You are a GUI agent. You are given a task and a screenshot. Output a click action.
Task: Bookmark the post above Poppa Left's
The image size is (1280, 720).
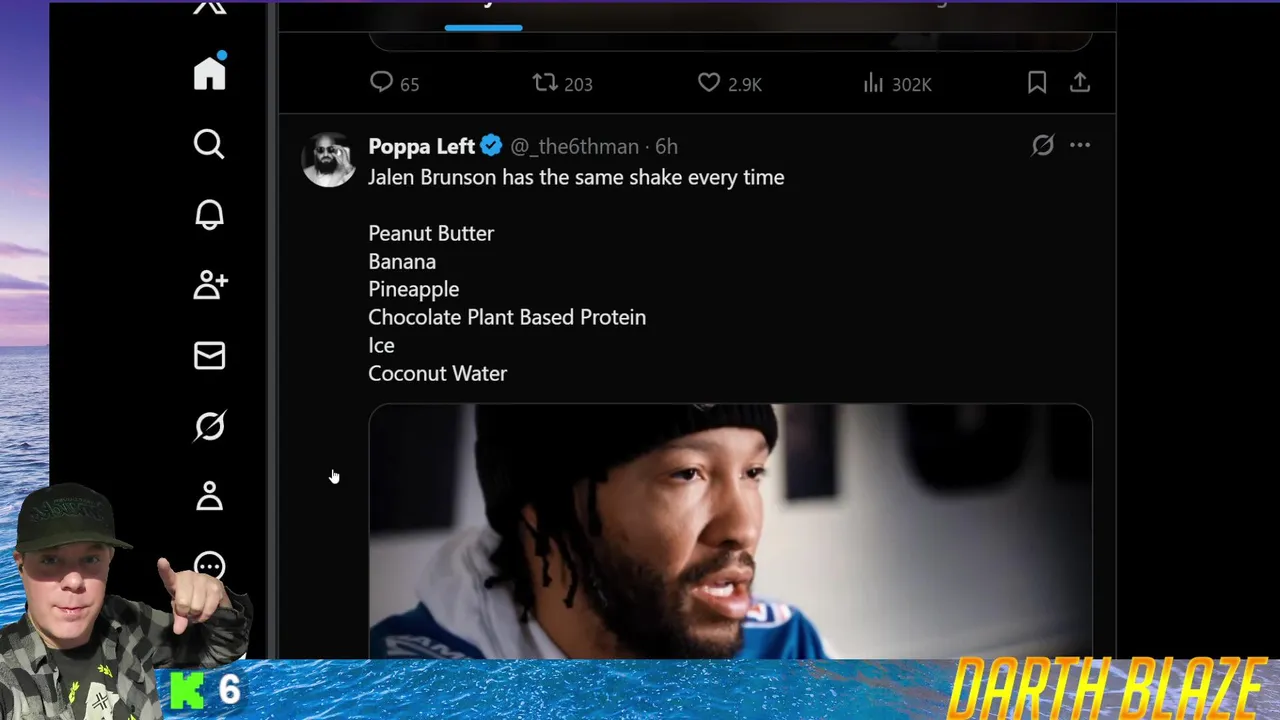point(1037,83)
